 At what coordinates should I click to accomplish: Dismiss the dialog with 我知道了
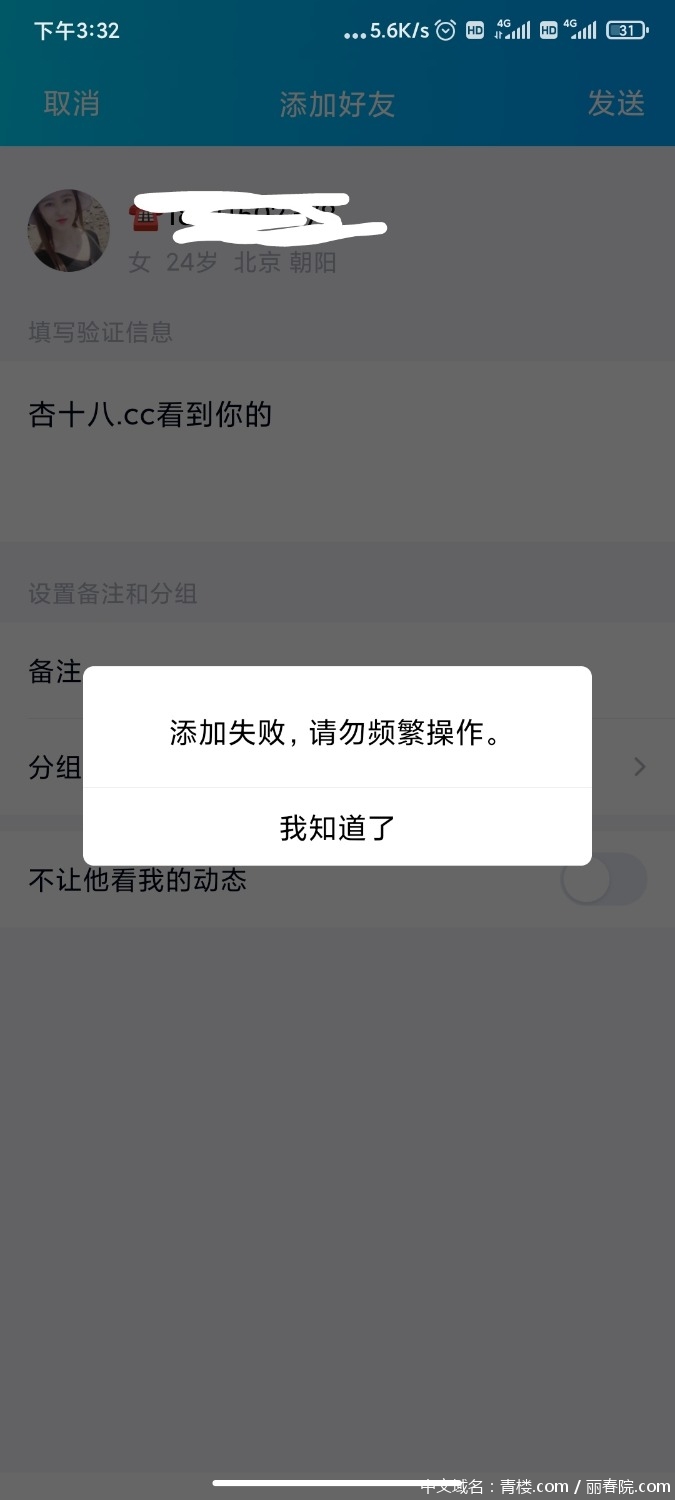pos(337,827)
